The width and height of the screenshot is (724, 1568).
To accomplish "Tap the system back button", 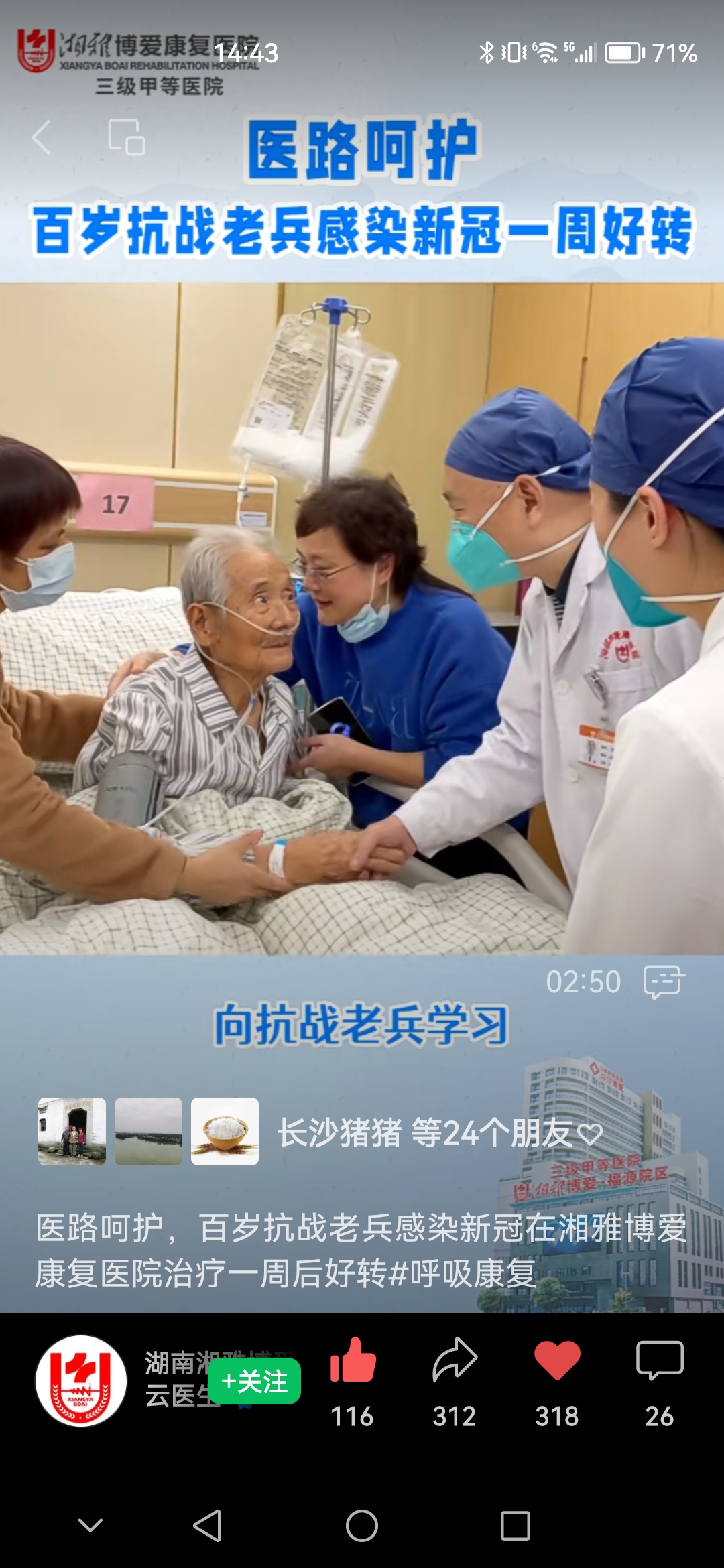I will click(x=208, y=1526).
